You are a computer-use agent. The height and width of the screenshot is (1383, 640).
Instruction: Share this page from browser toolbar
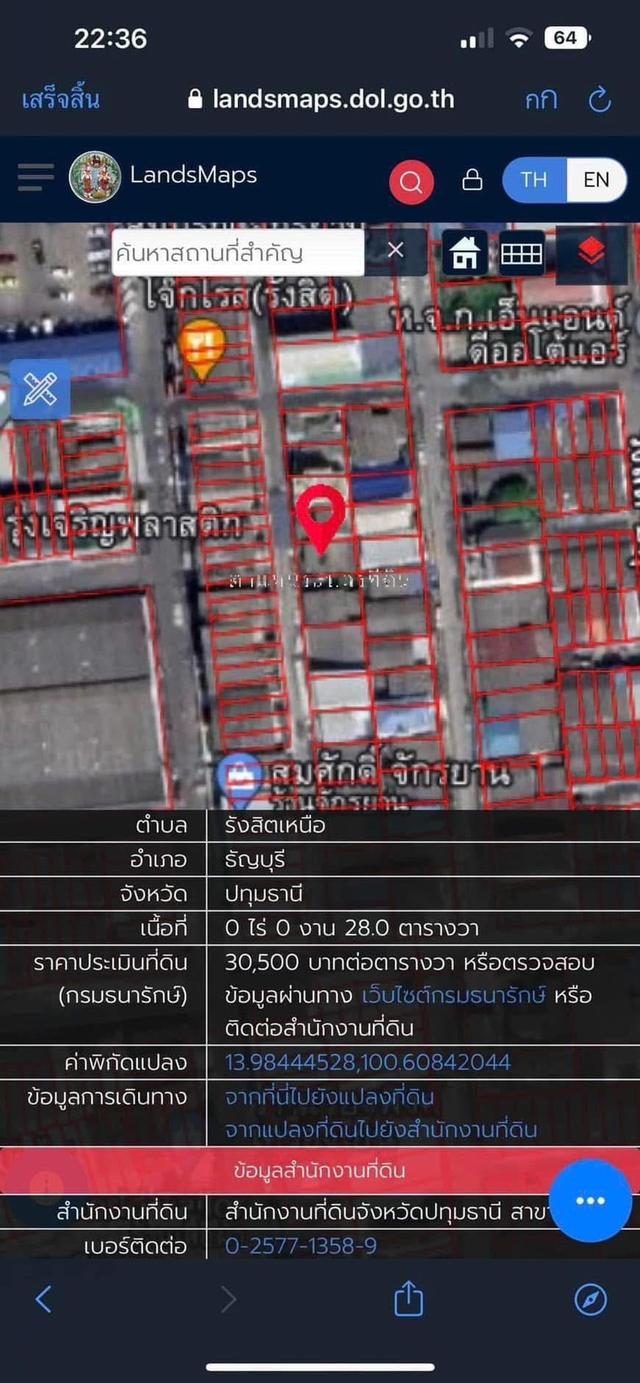408,1299
